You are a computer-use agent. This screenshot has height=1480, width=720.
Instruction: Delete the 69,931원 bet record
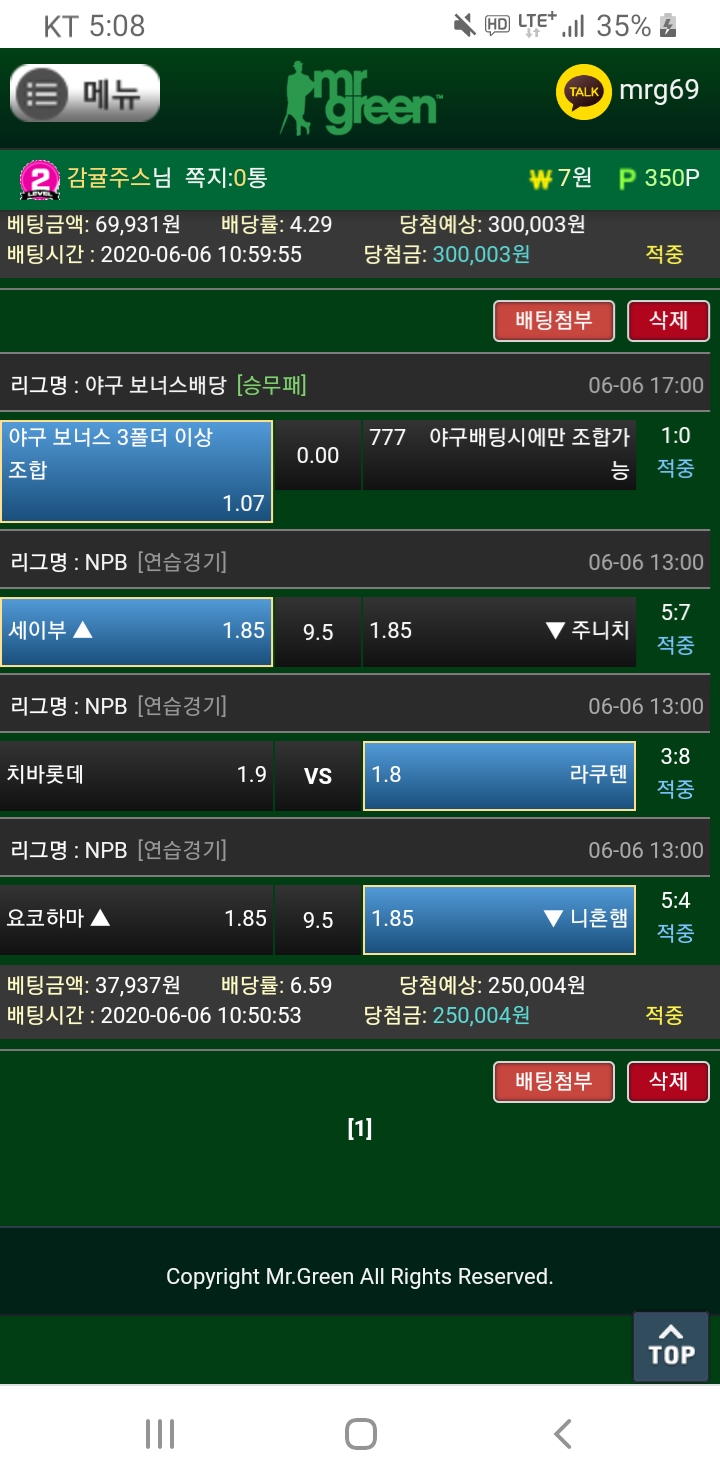[668, 321]
